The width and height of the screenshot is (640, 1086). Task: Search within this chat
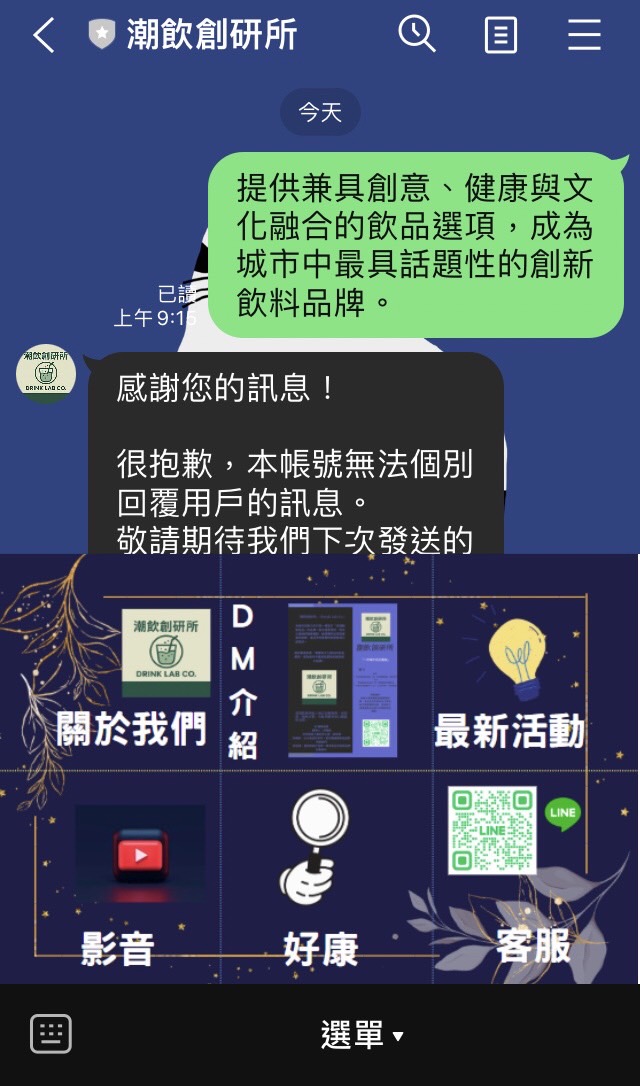pos(416,35)
